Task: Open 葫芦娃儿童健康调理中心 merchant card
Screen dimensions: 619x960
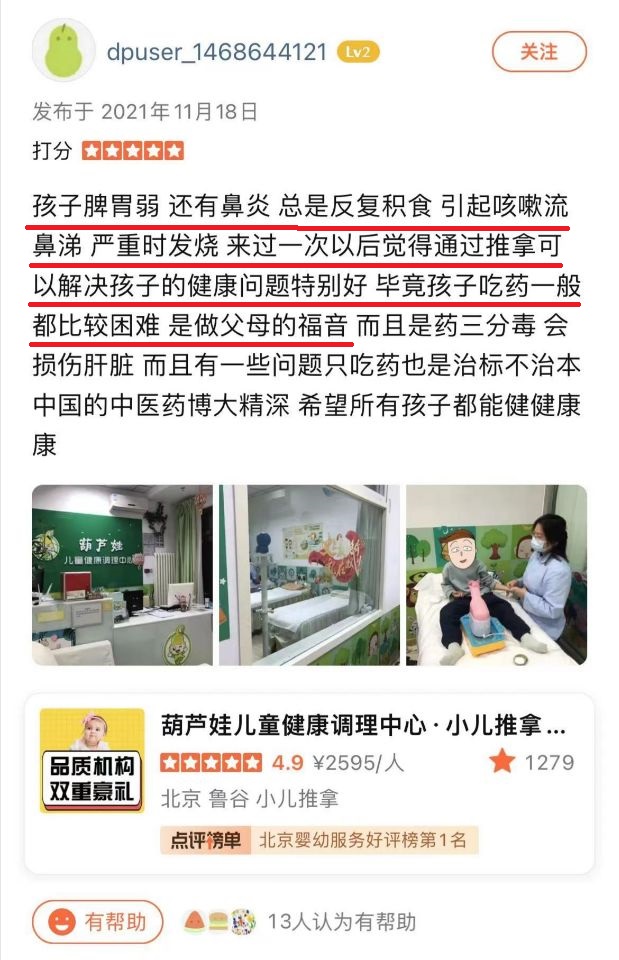Action: [x=362, y=725]
